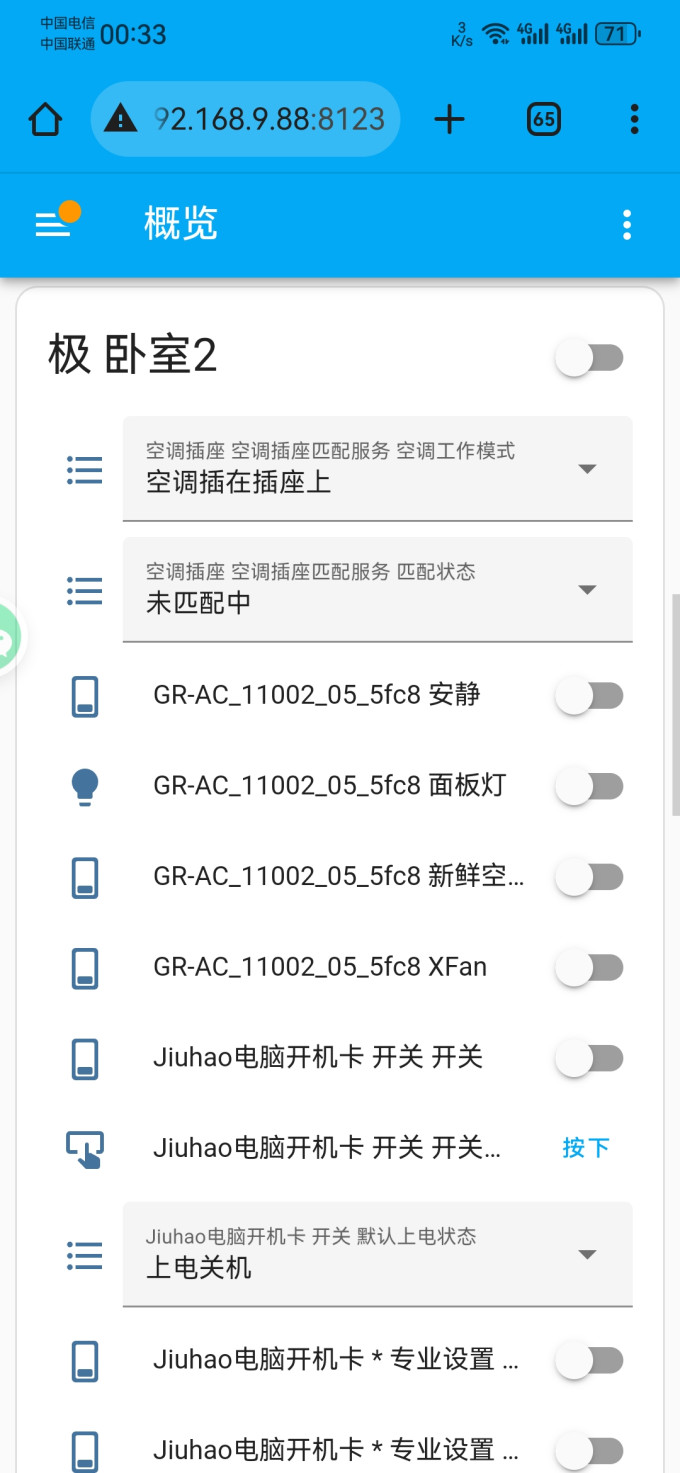Turn on GR-AC_11002_05_5fc8 面板灯
Image resolution: width=680 pixels, height=1473 pixels.
tap(590, 786)
